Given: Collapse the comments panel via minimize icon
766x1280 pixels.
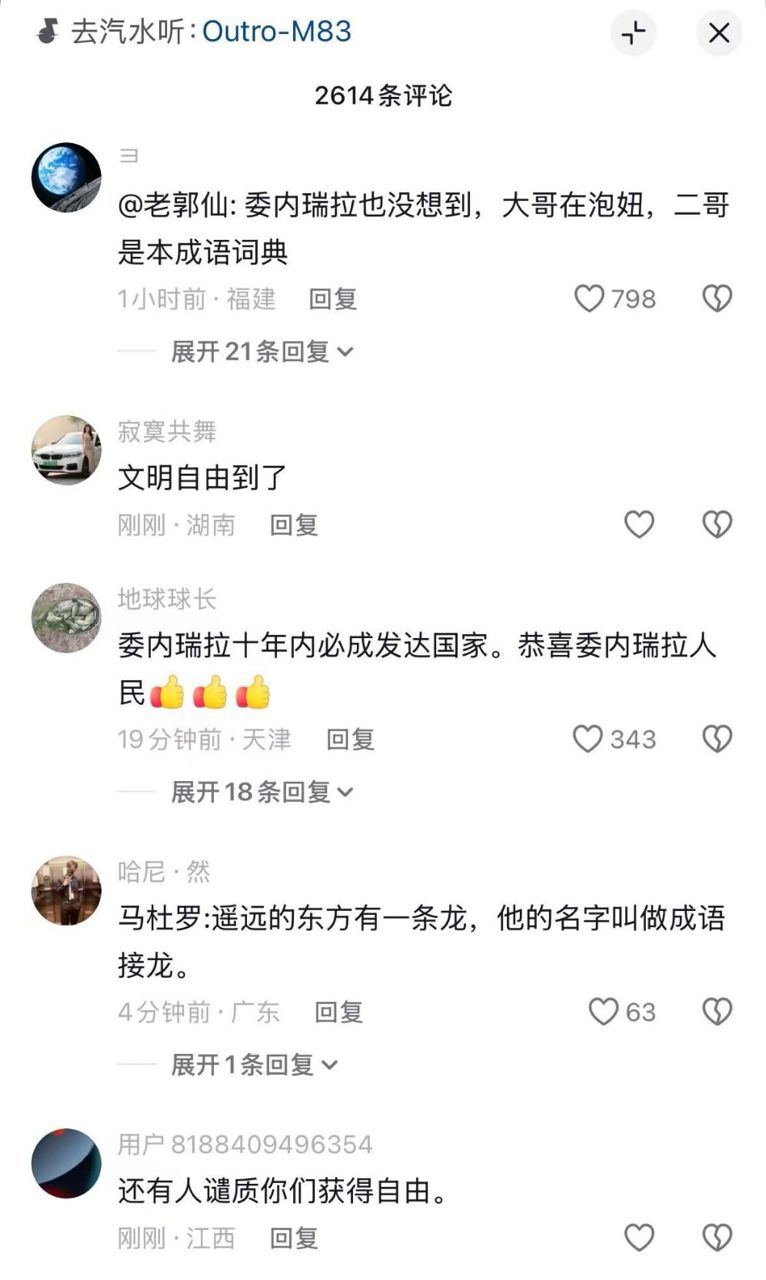Looking at the screenshot, I should point(634,34).
